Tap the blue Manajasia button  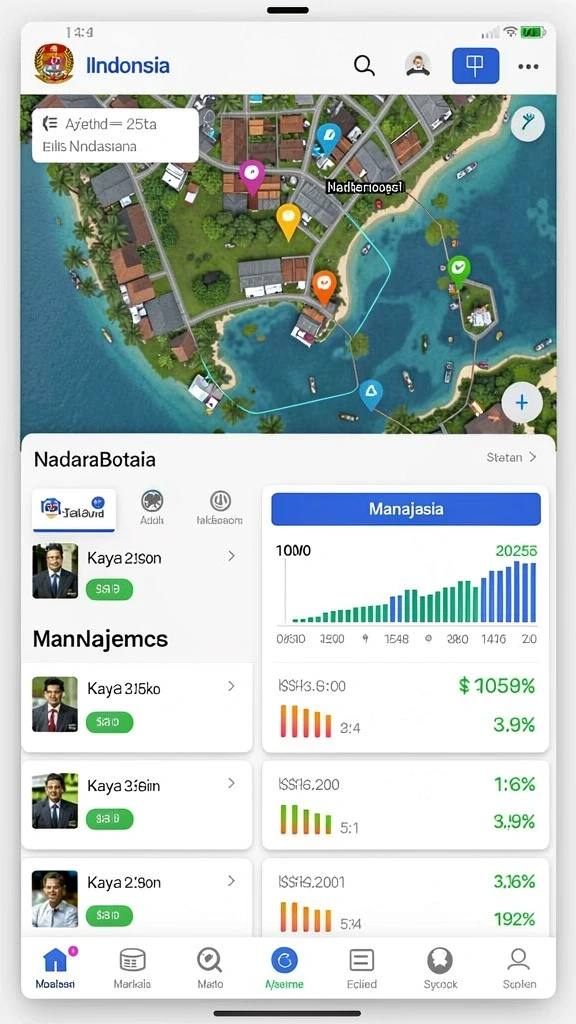[406, 509]
